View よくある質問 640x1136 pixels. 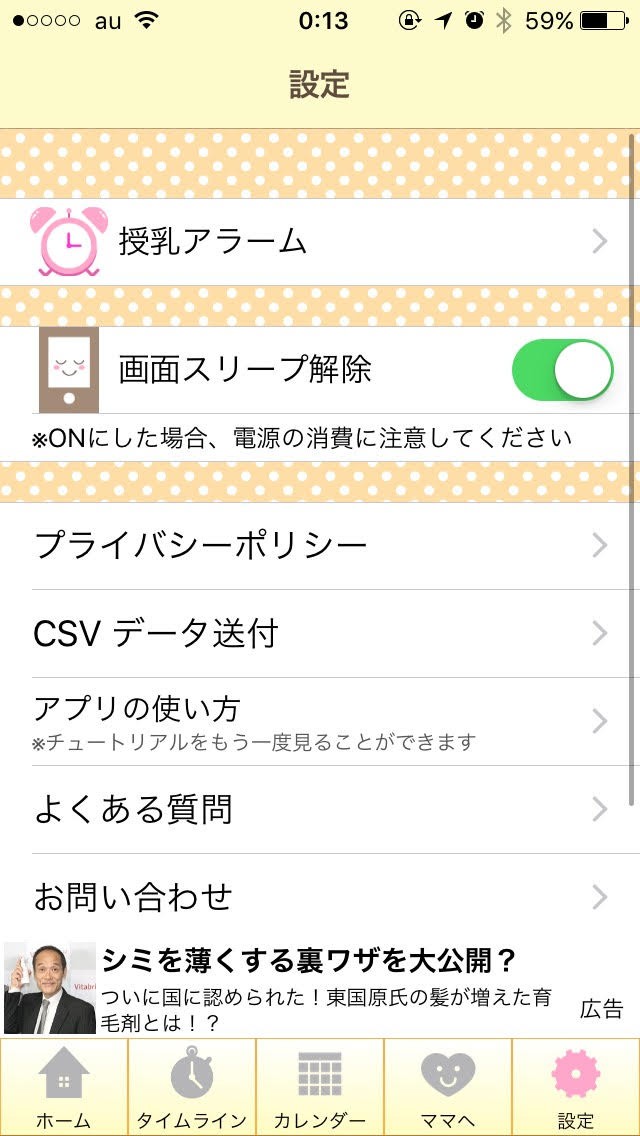[x=320, y=809]
